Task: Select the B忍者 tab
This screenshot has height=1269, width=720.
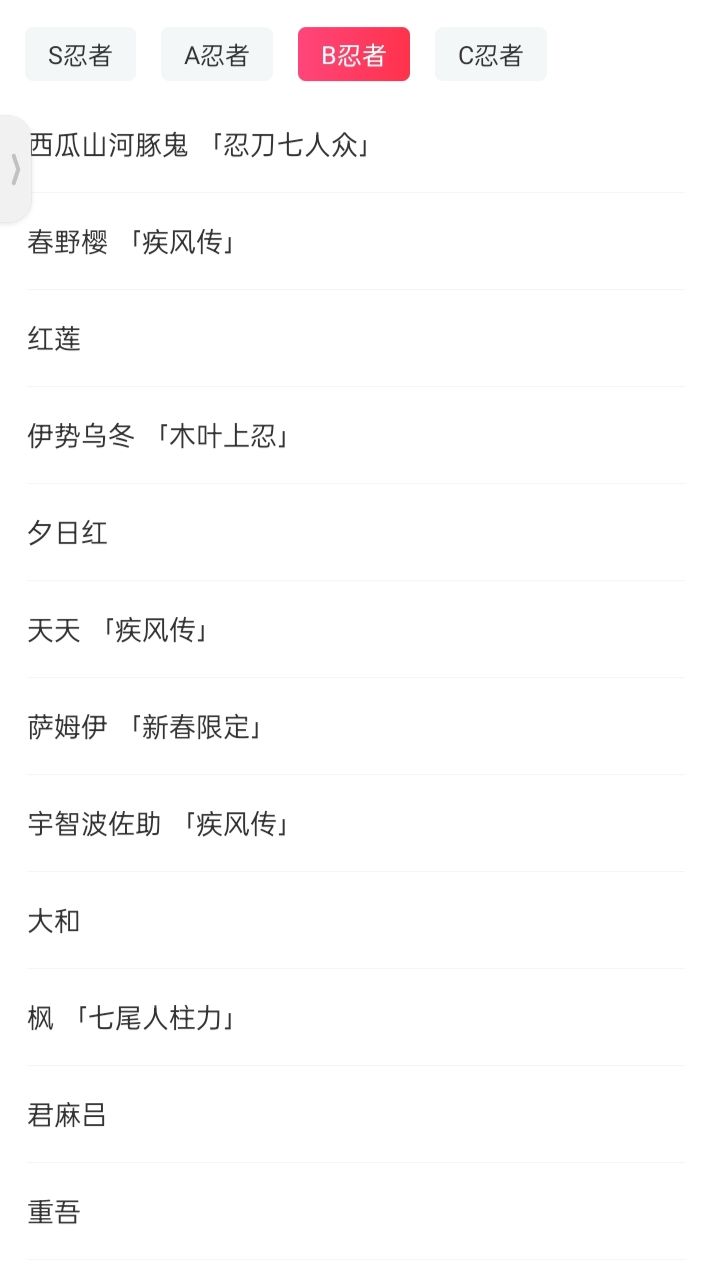Action: (354, 54)
